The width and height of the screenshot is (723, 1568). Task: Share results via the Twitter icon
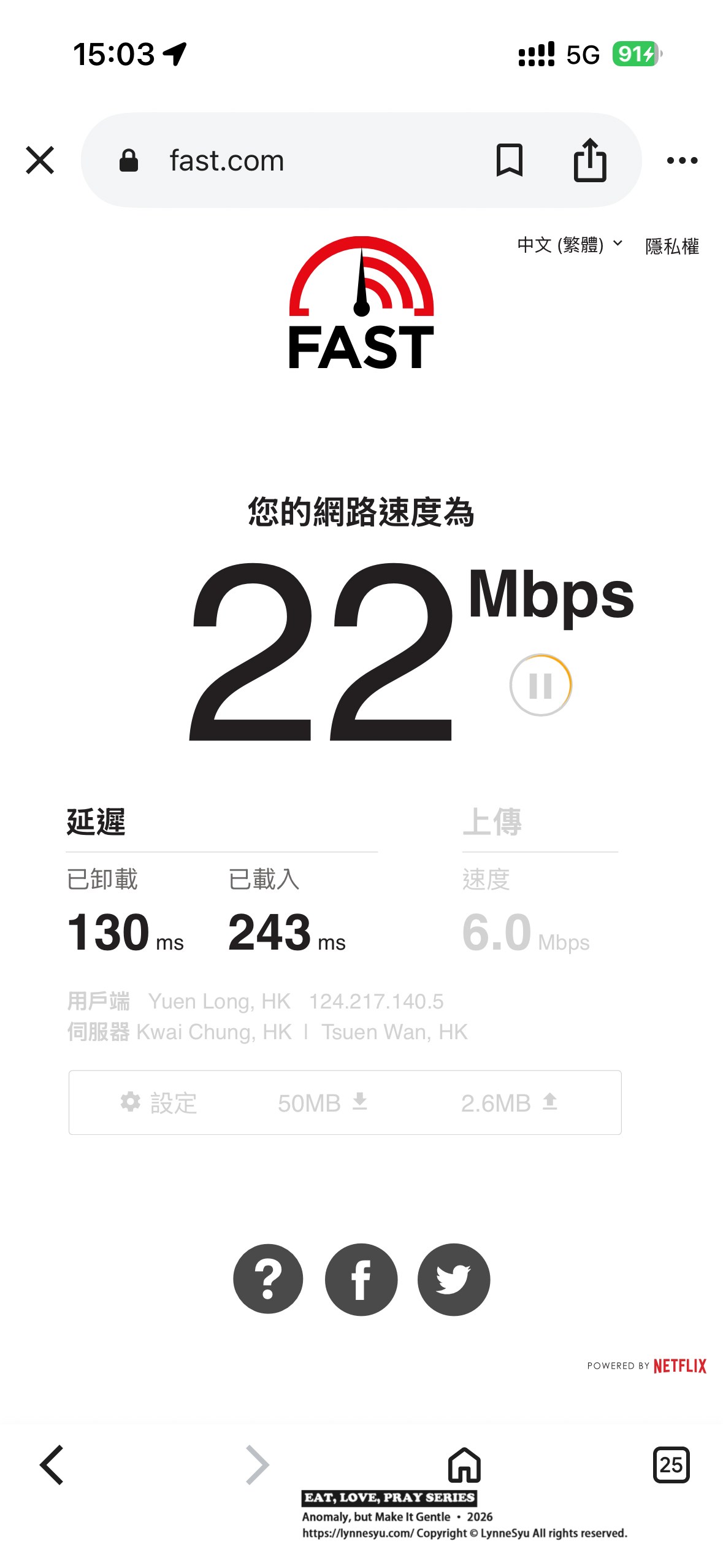coord(453,1280)
